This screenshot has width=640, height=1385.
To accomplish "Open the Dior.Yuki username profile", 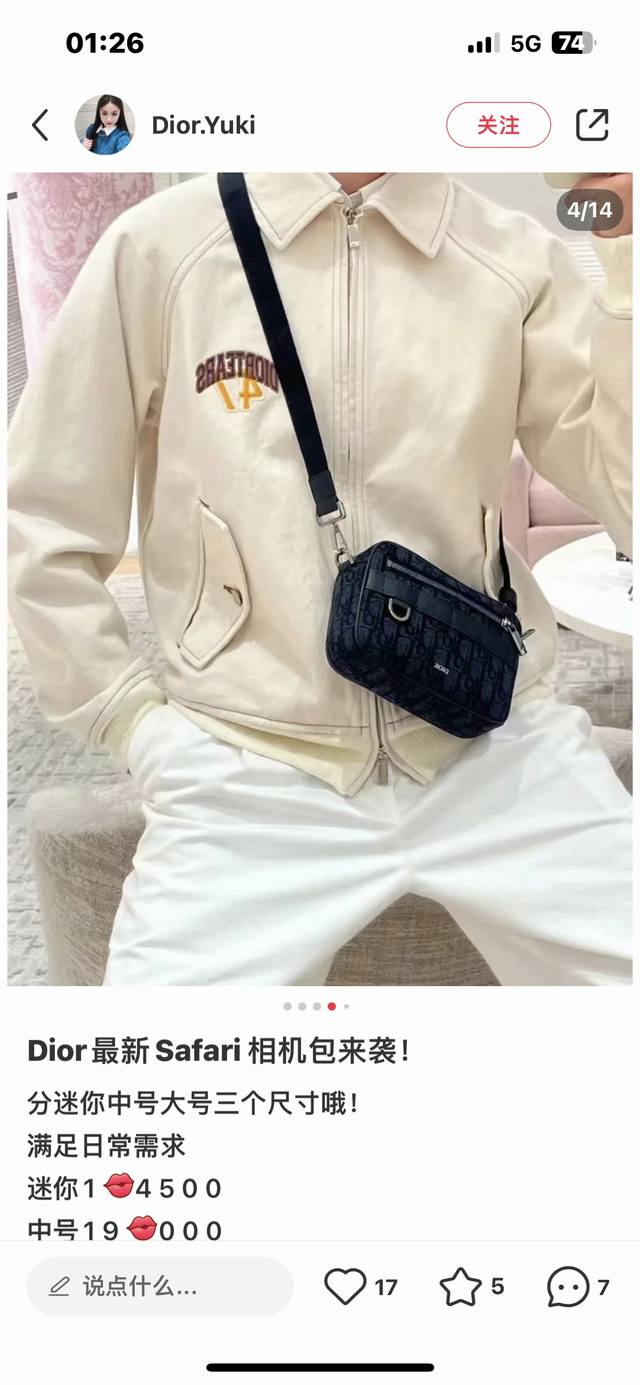I will click(203, 125).
